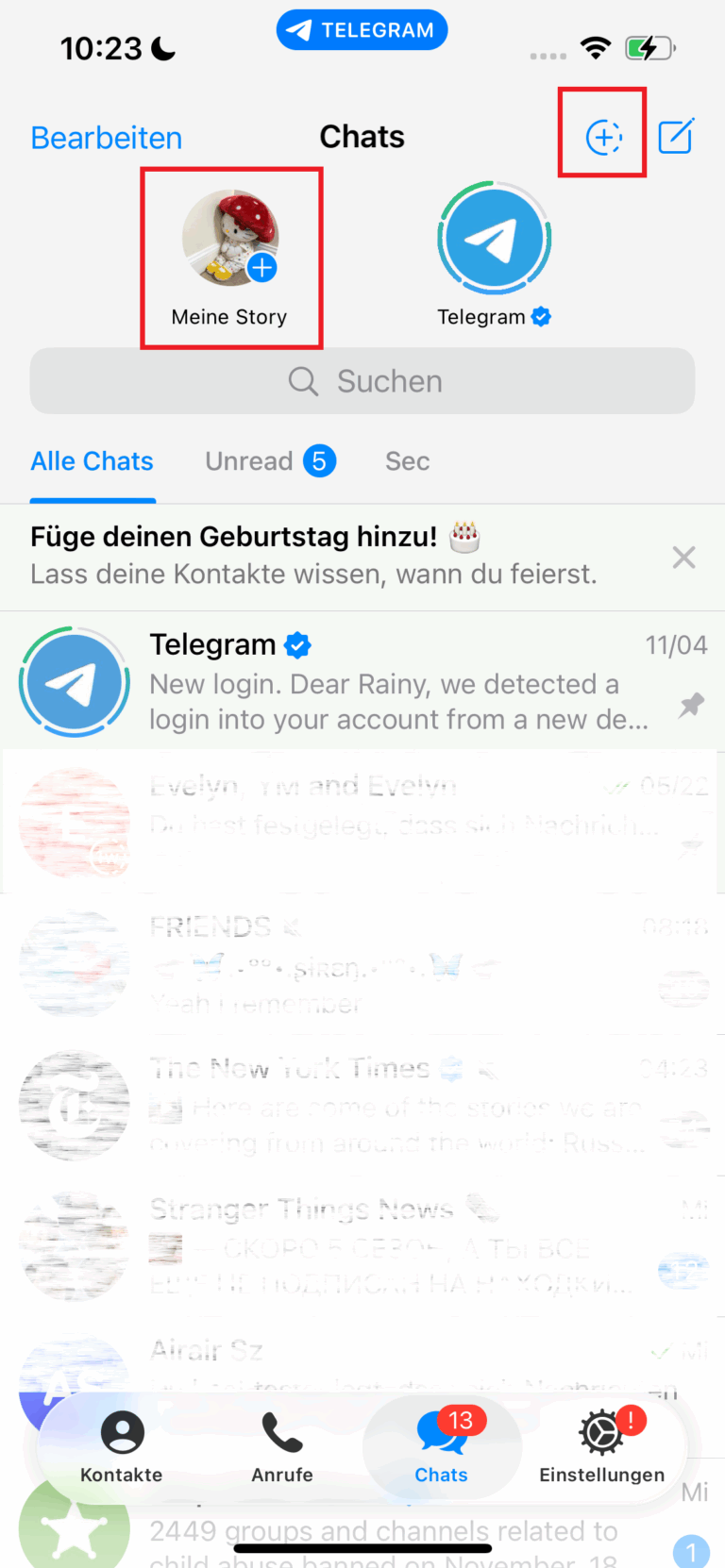Tap the blue TELEGRAM status pill

coord(362,29)
